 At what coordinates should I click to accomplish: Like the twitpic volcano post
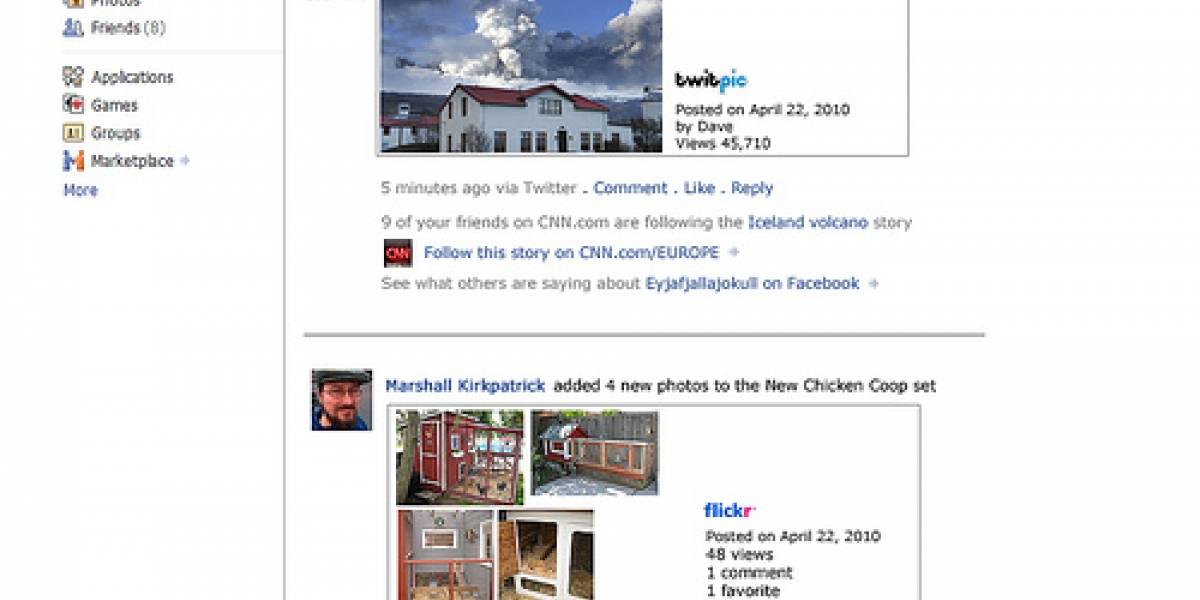pyautogui.click(x=699, y=188)
